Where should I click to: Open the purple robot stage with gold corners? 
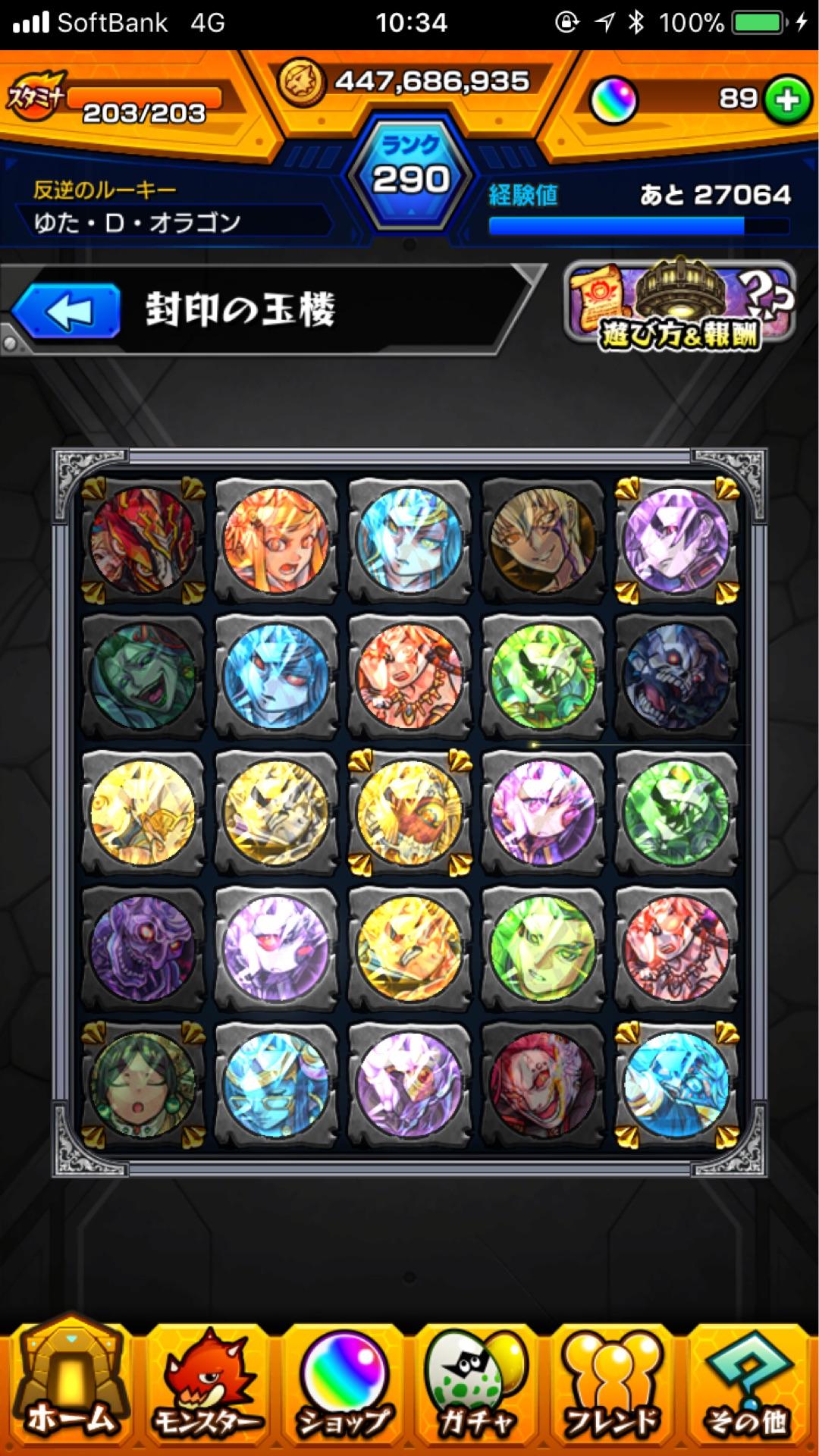click(x=676, y=540)
